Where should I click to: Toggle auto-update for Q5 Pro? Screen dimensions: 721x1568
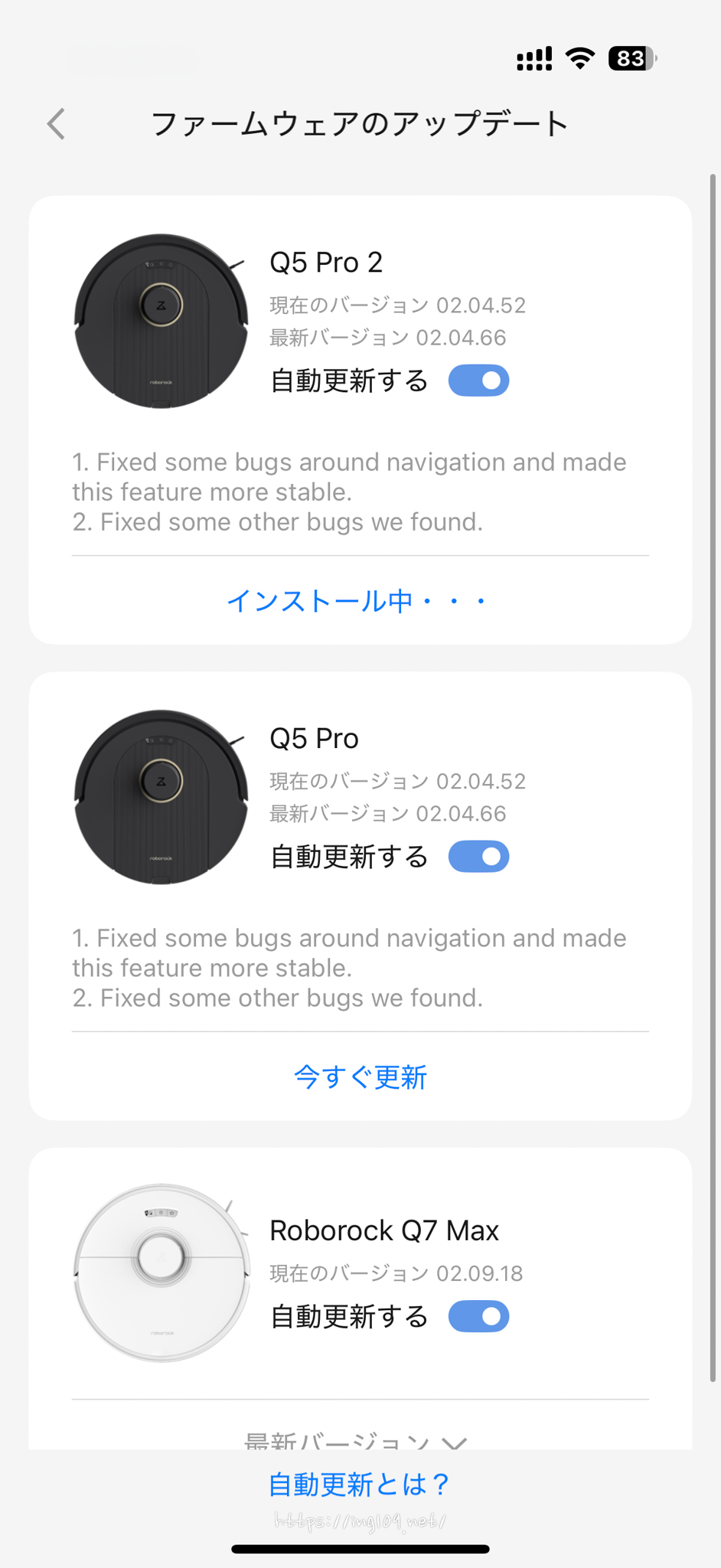point(478,857)
